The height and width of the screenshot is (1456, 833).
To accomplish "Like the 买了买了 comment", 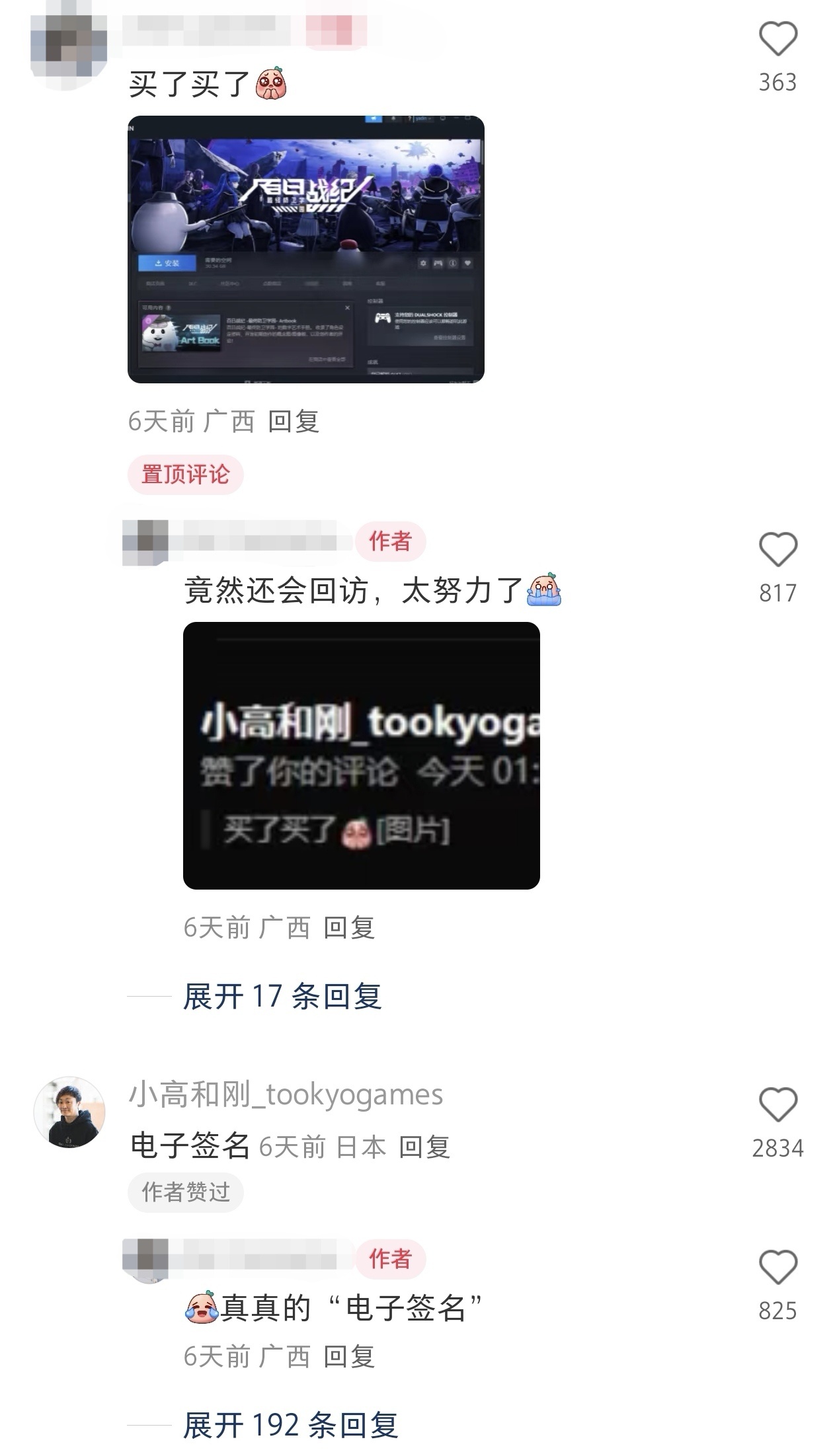I will point(777,40).
